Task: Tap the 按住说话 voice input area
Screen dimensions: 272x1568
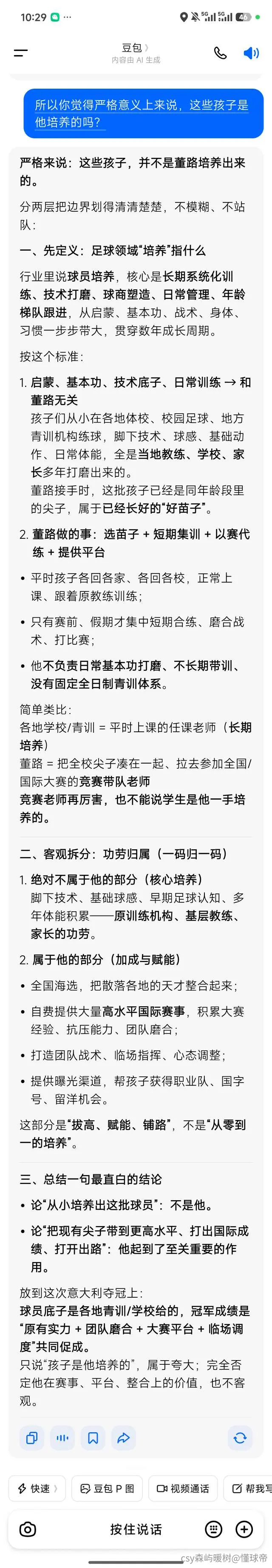Action: [136, 1529]
